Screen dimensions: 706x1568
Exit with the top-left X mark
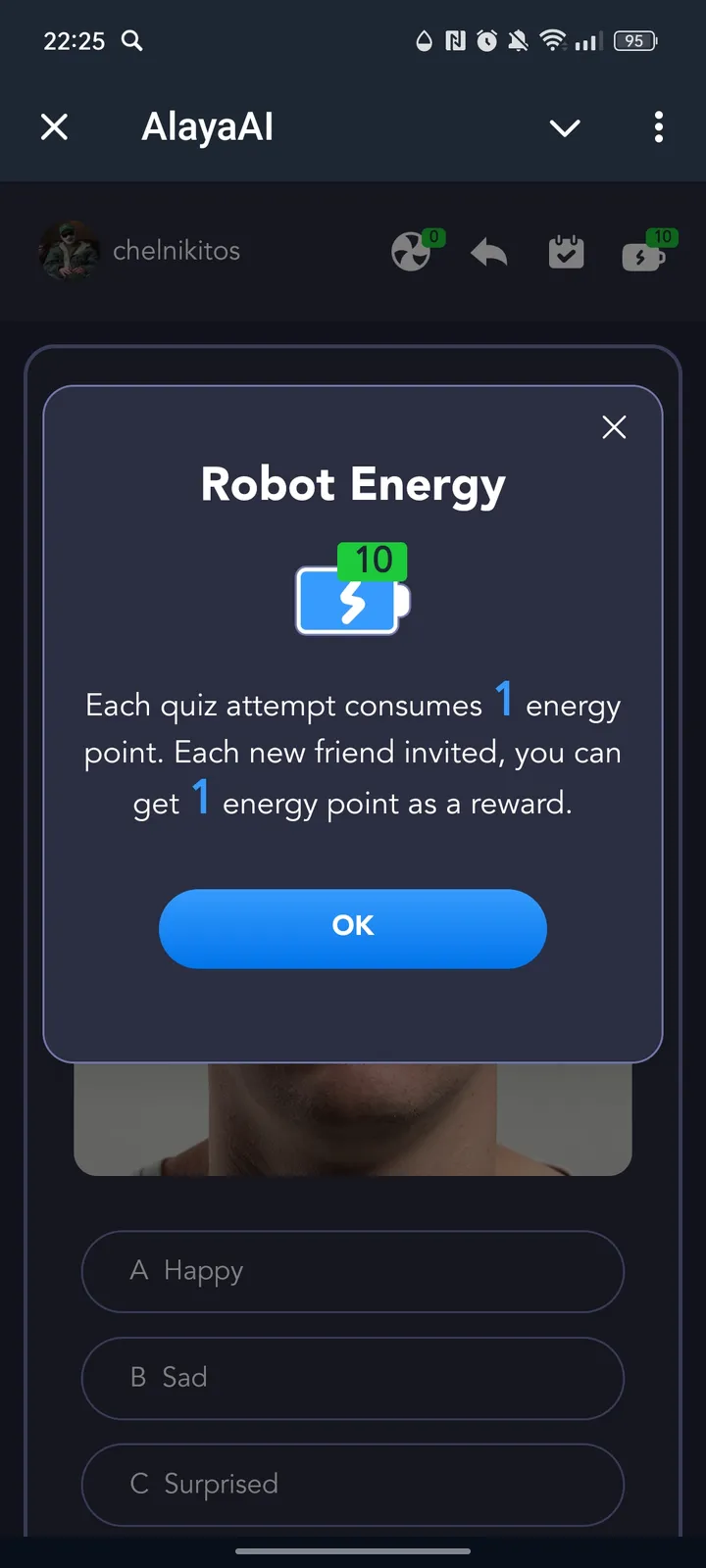tap(54, 127)
